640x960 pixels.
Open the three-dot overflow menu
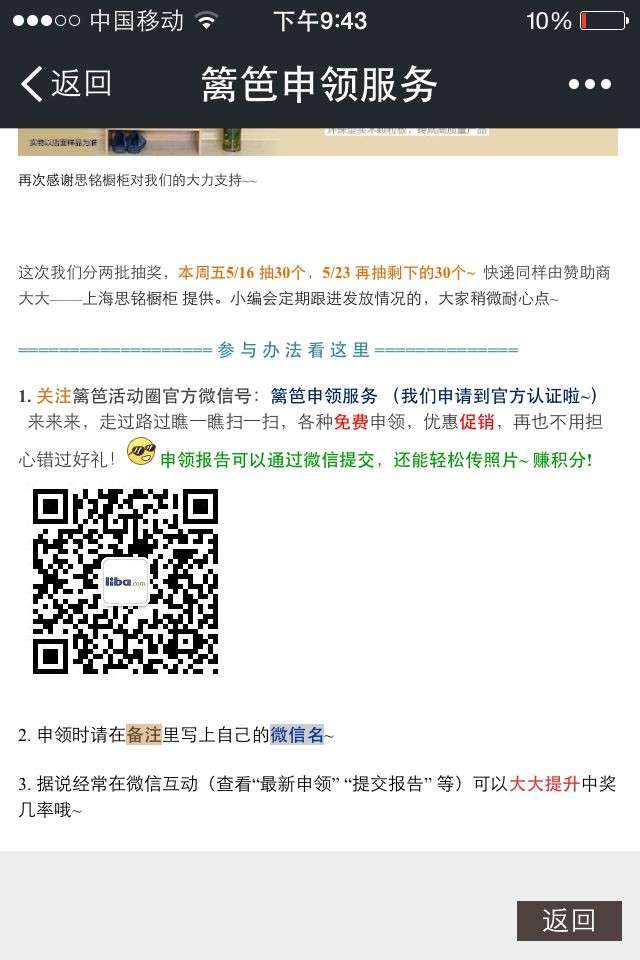point(589,85)
